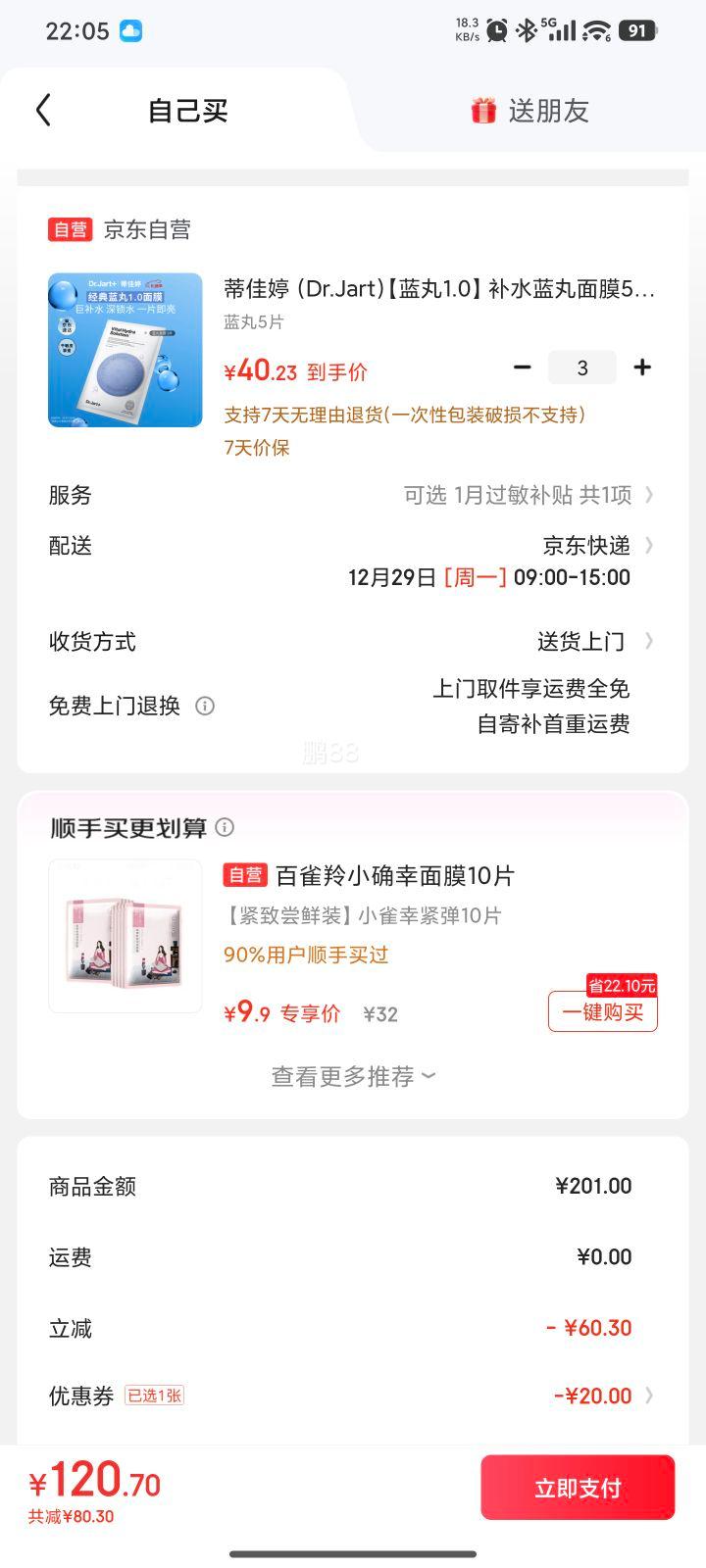The image size is (706, 1568).
Task: Click the cloud weather icon in status bar
Action: click(x=130, y=31)
